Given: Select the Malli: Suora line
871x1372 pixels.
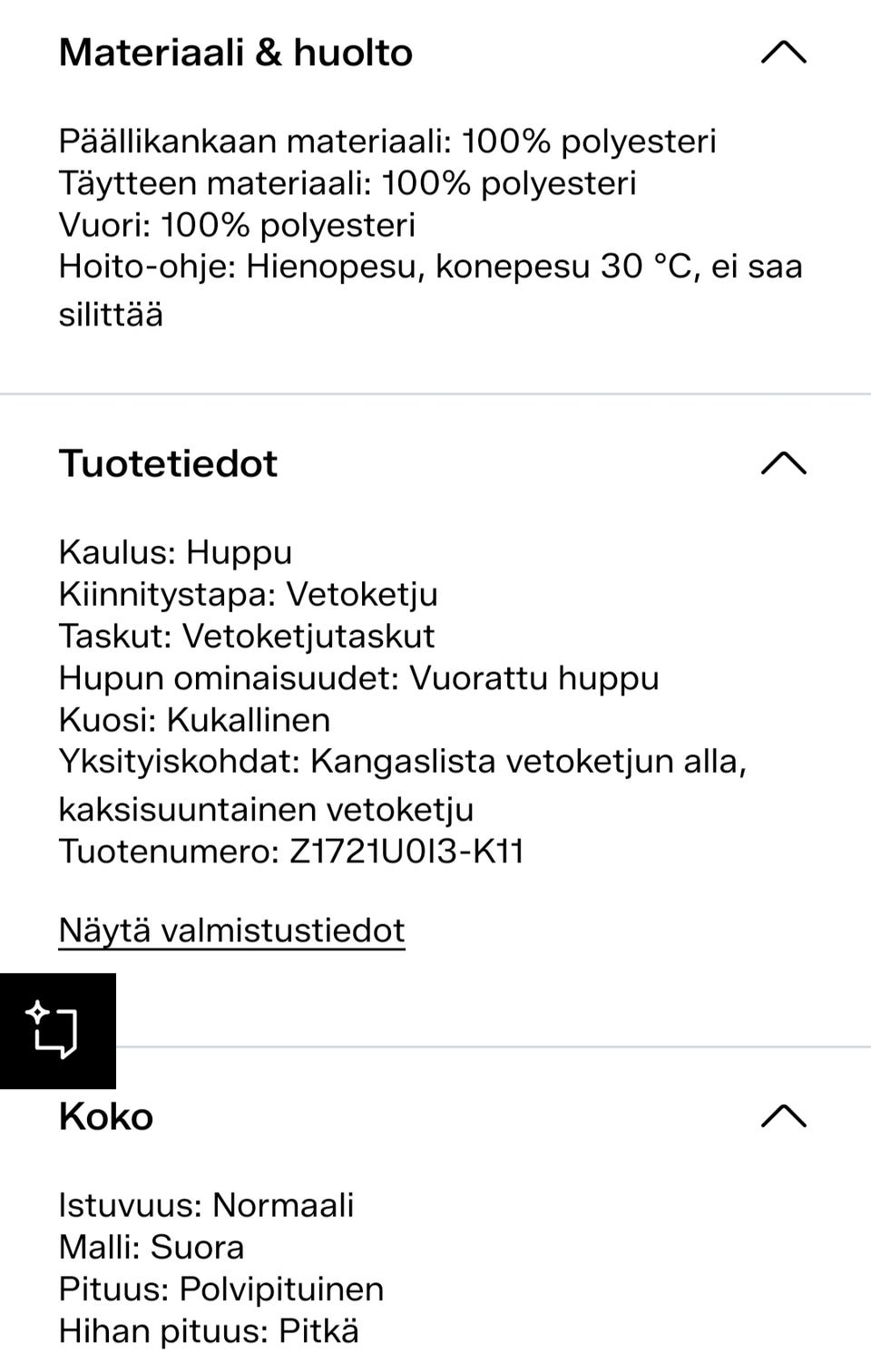Looking at the screenshot, I should point(151,1247).
